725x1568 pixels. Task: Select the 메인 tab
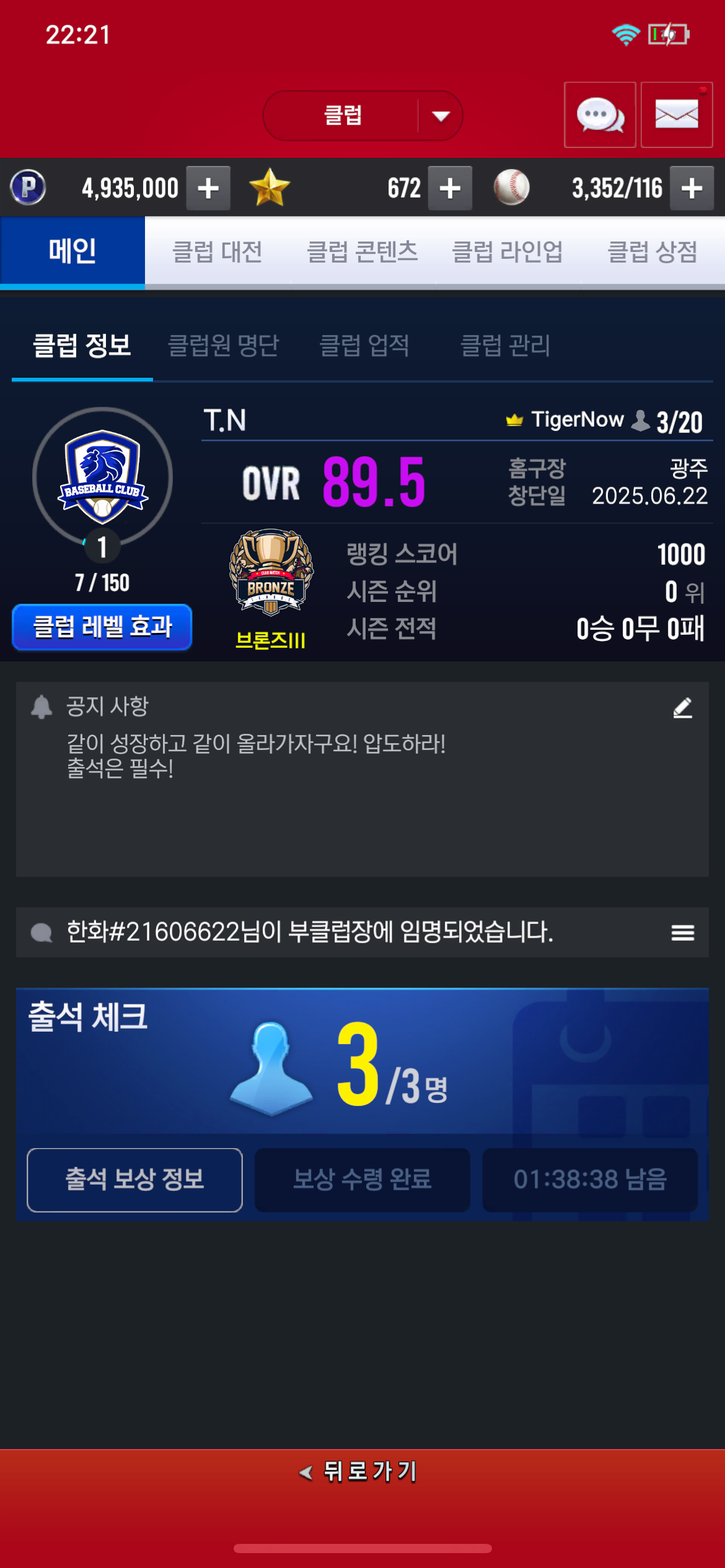click(72, 252)
